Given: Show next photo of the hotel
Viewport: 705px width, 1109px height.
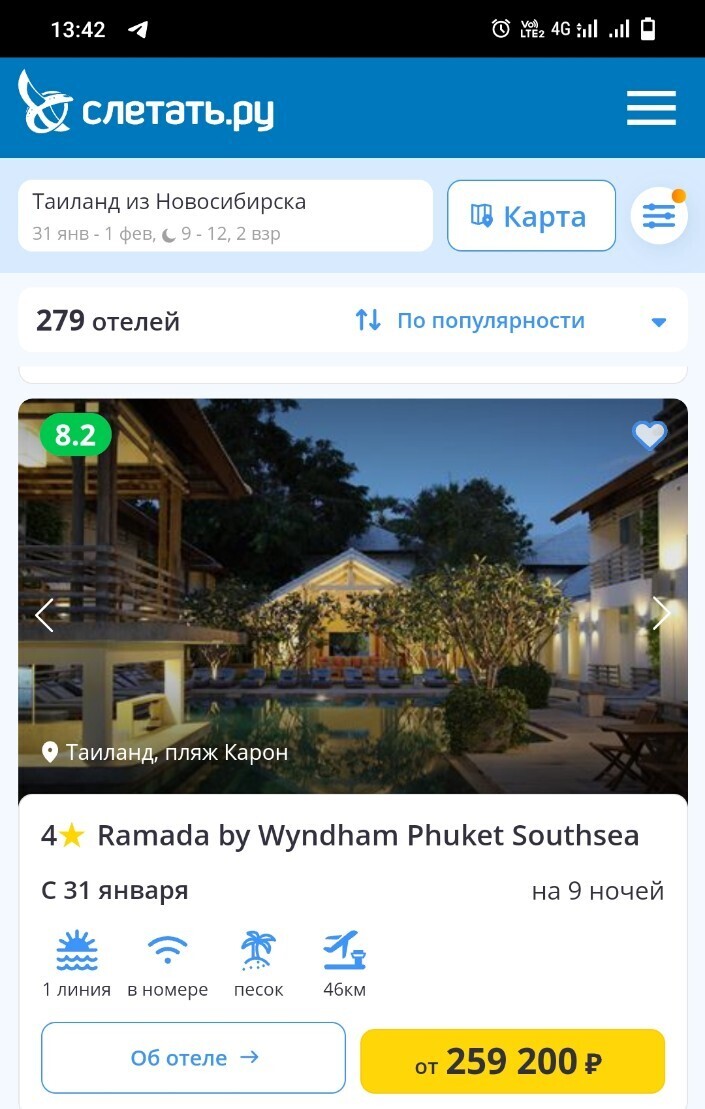Looking at the screenshot, I should (661, 613).
